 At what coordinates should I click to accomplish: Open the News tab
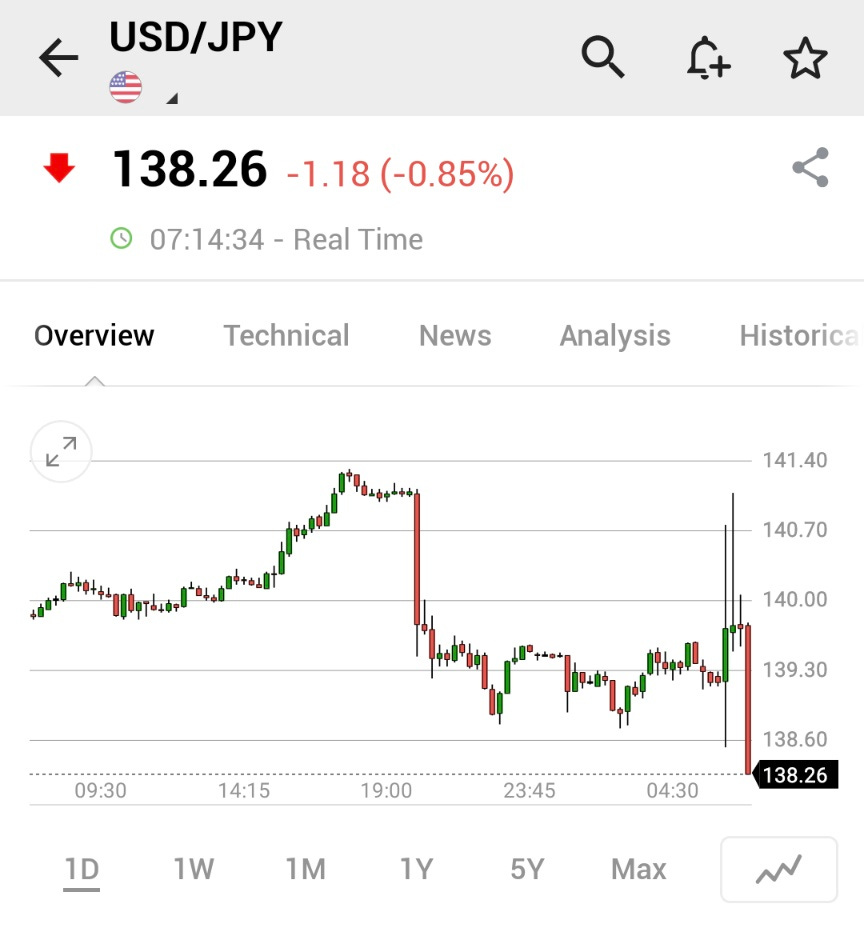pyautogui.click(x=455, y=336)
